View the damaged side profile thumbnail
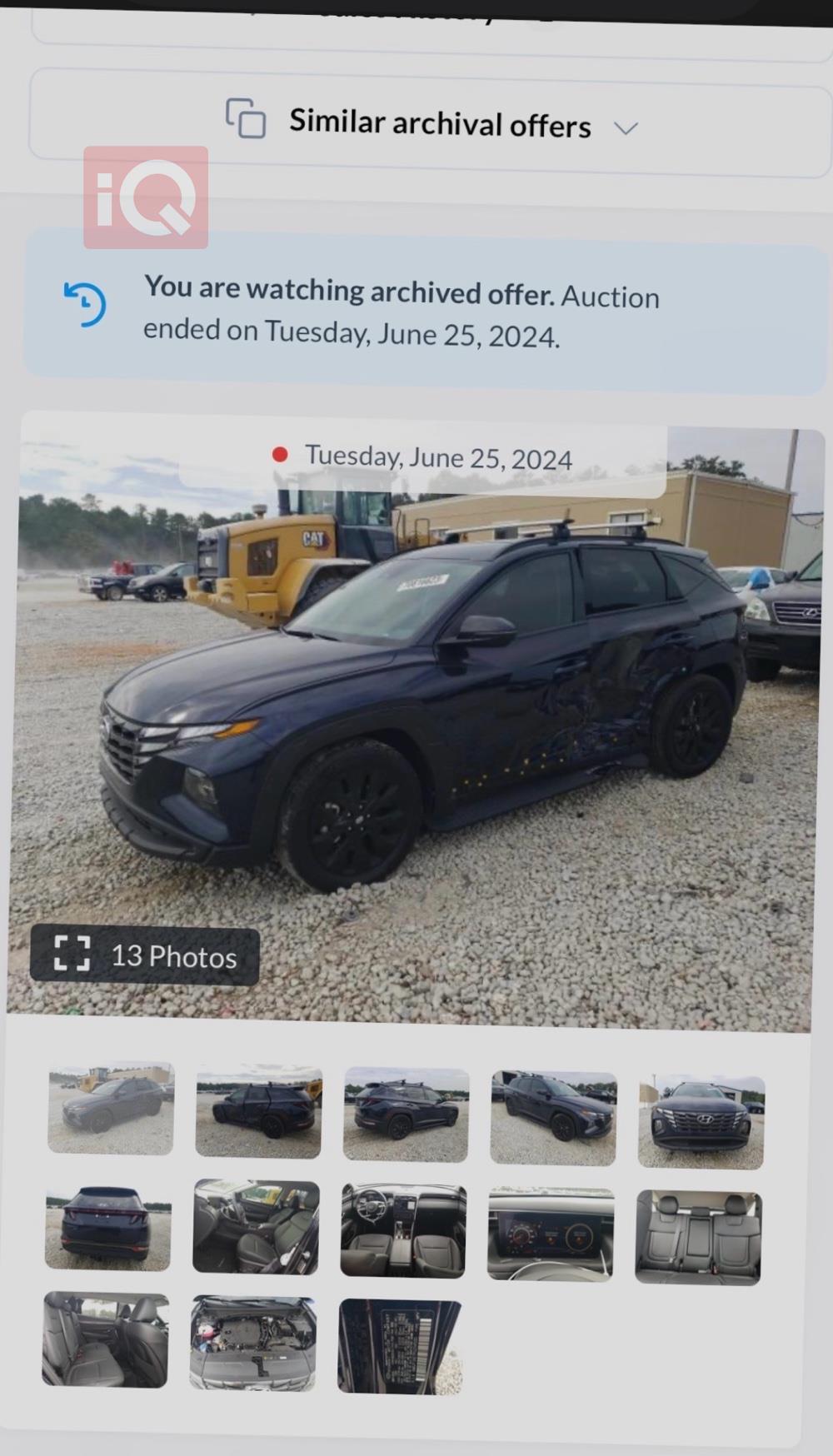The image size is (833, 1456). [258, 1110]
